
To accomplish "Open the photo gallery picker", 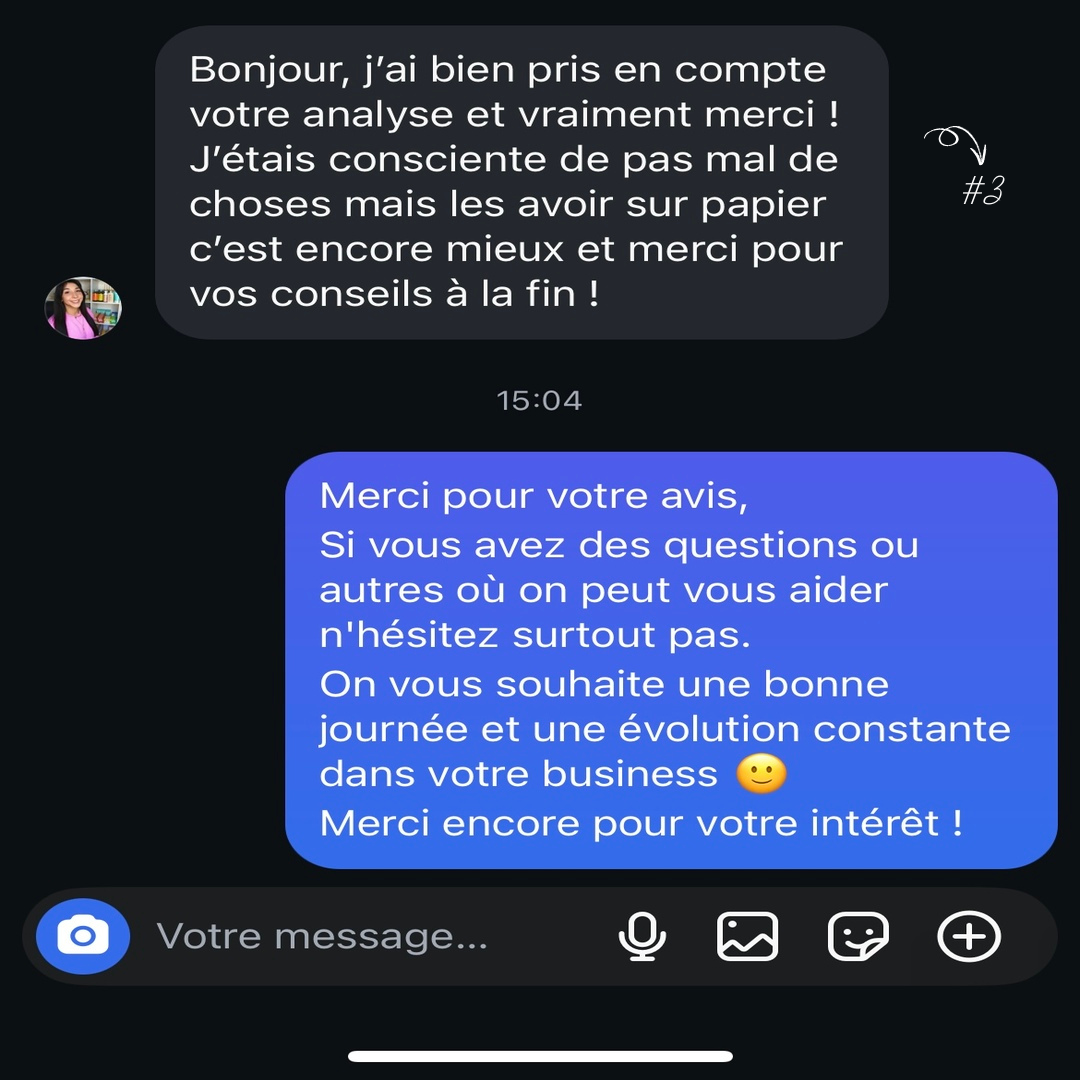I will (x=748, y=937).
